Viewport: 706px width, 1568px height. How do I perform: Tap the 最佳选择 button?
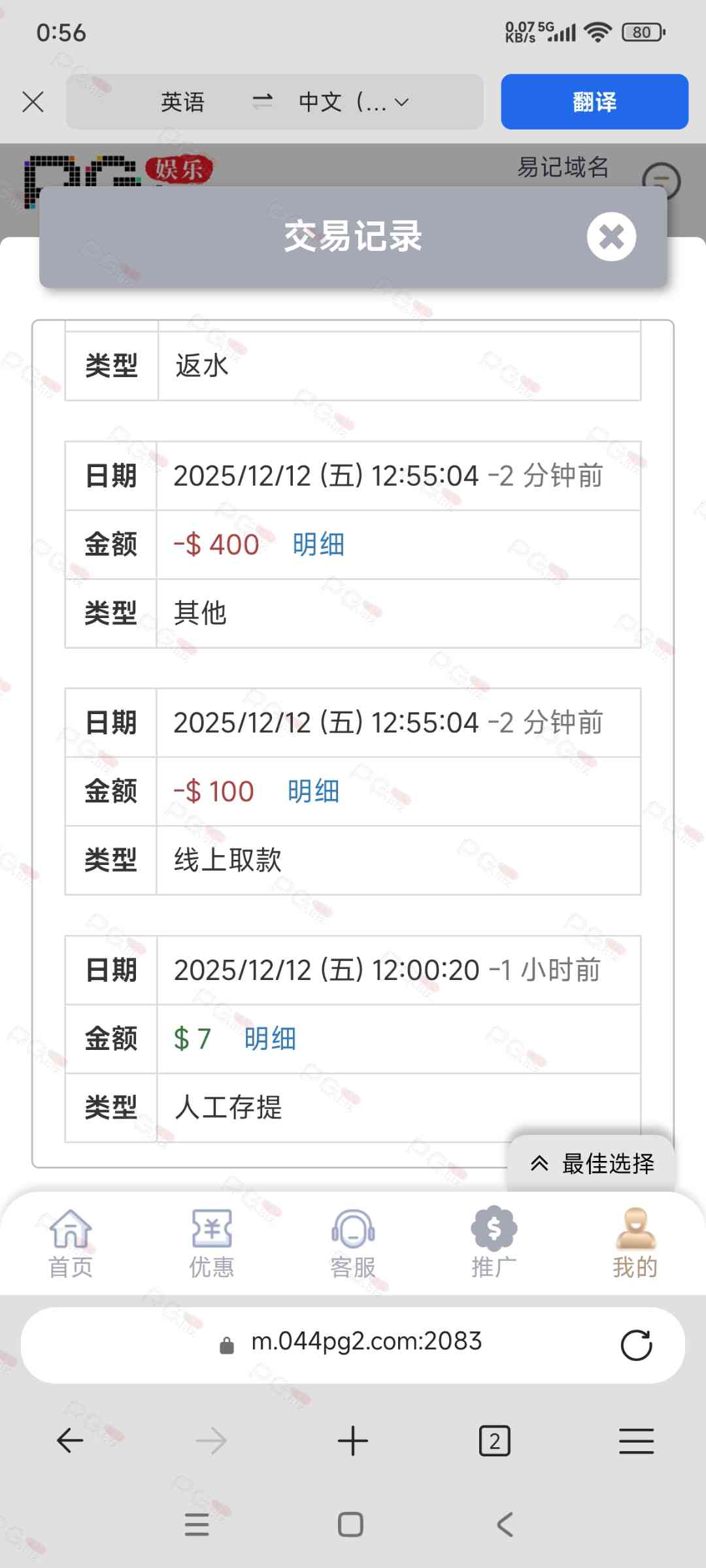tap(592, 1164)
